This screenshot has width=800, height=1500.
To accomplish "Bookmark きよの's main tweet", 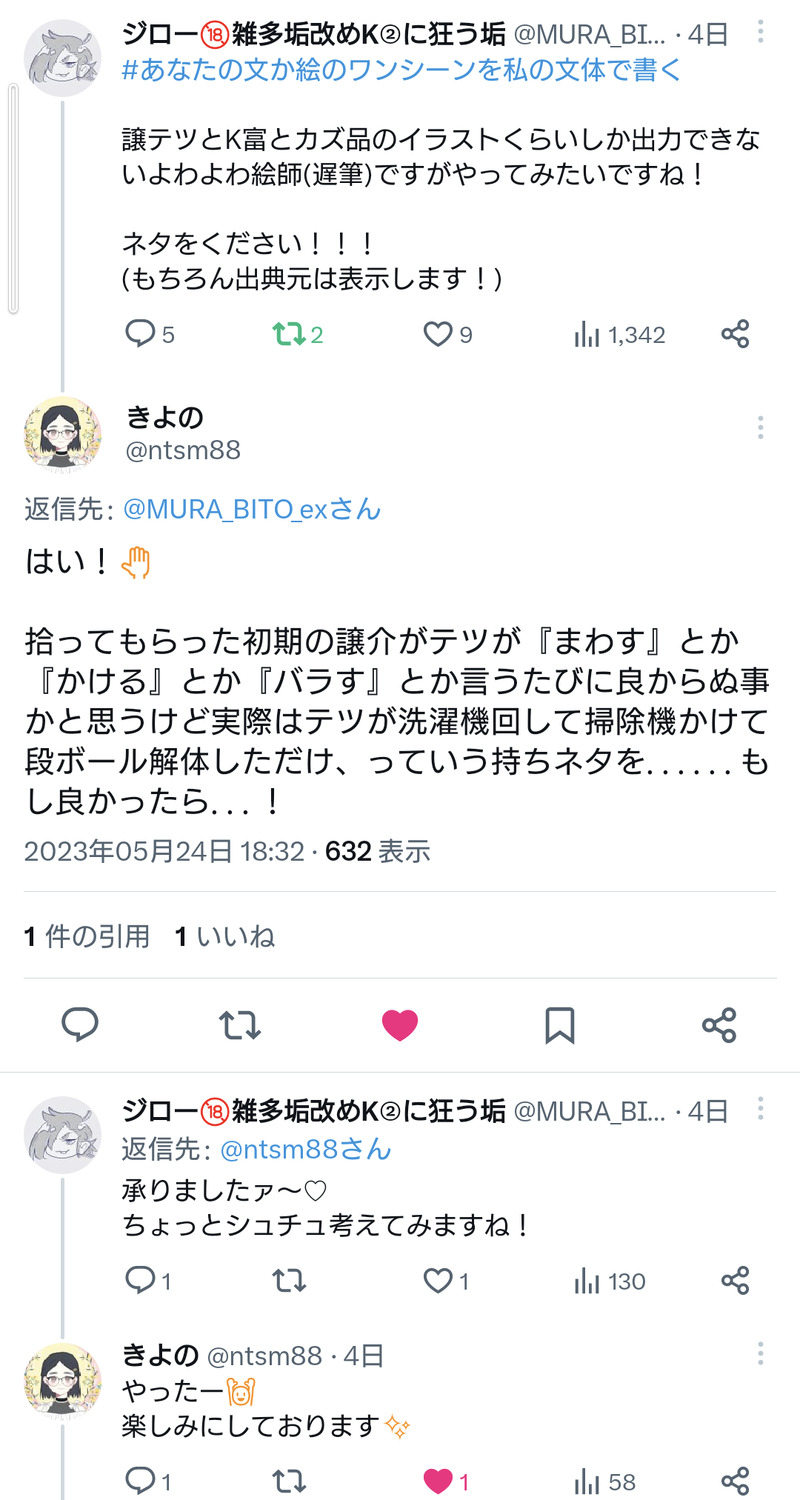I will [x=559, y=1025].
